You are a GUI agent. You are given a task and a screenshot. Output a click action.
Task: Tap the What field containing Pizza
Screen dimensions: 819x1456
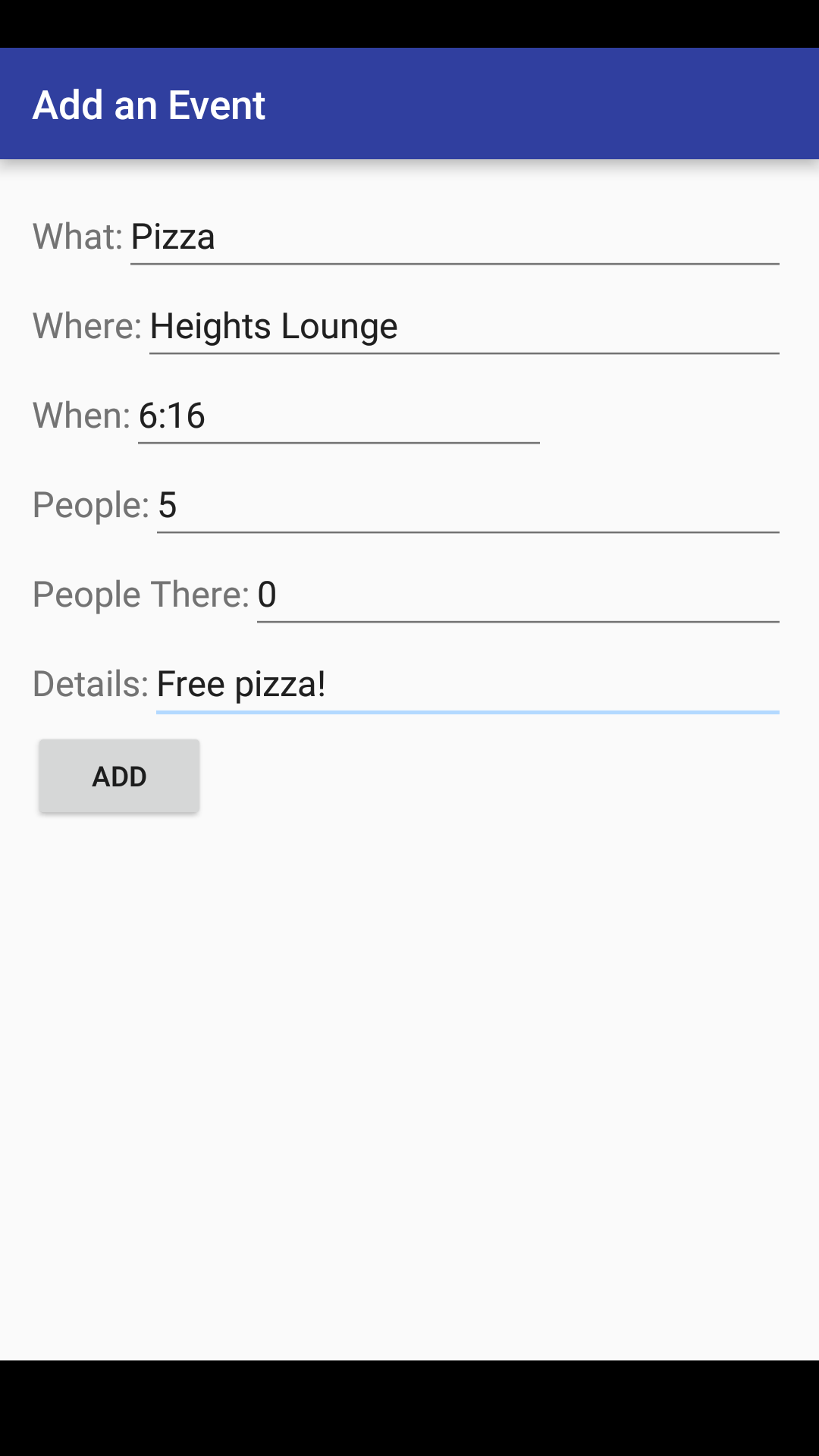[453, 237]
